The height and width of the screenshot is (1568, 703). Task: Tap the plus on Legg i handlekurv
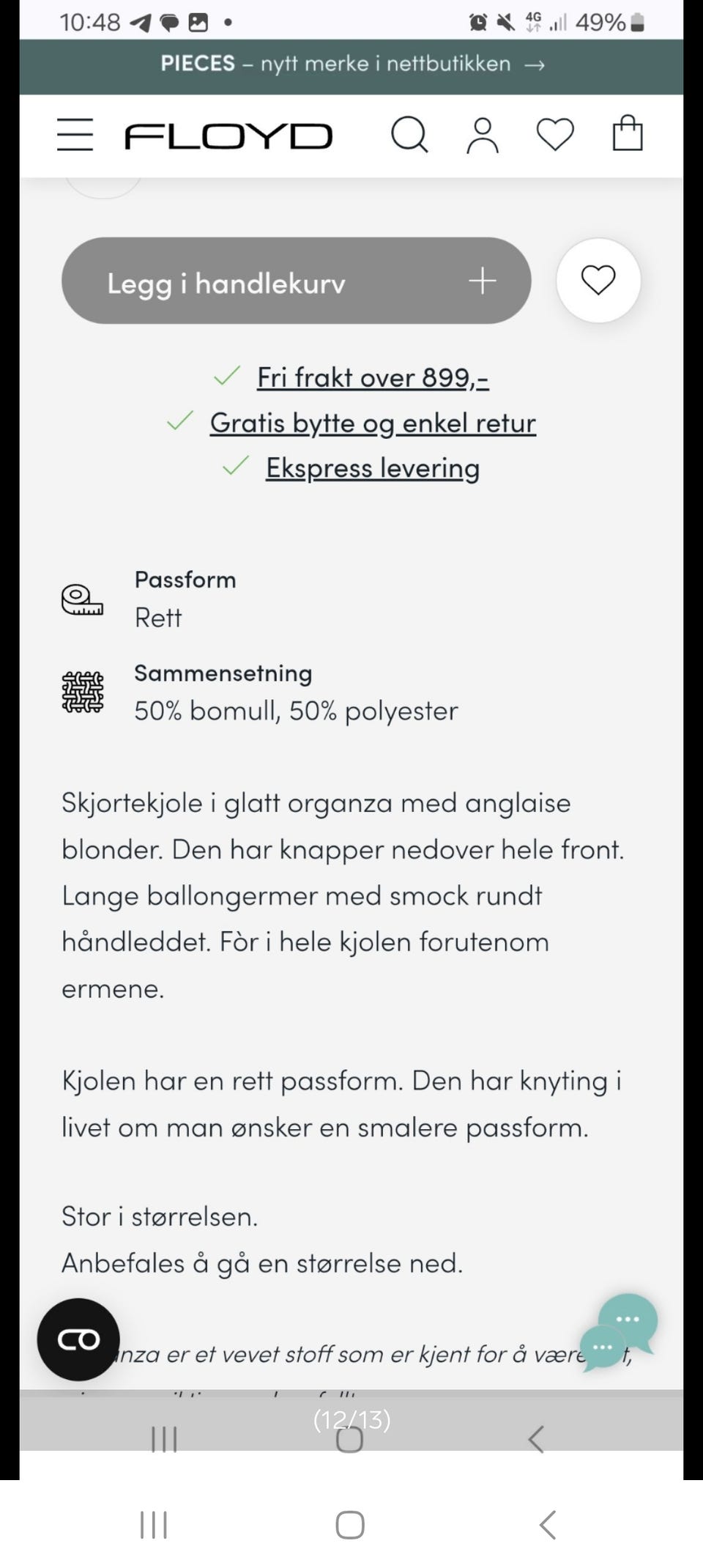(482, 281)
